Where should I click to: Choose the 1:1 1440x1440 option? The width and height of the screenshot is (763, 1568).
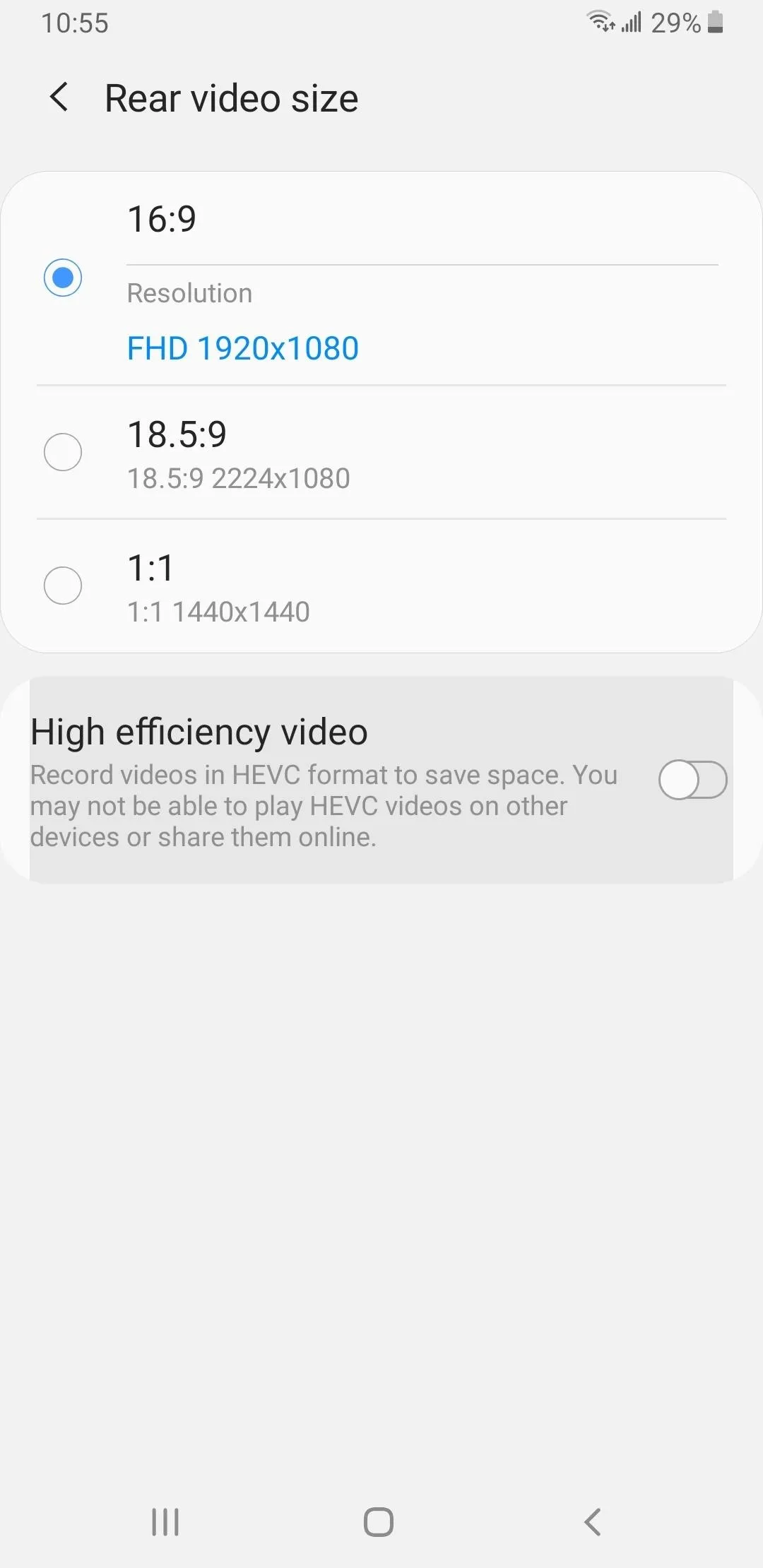tap(381, 586)
